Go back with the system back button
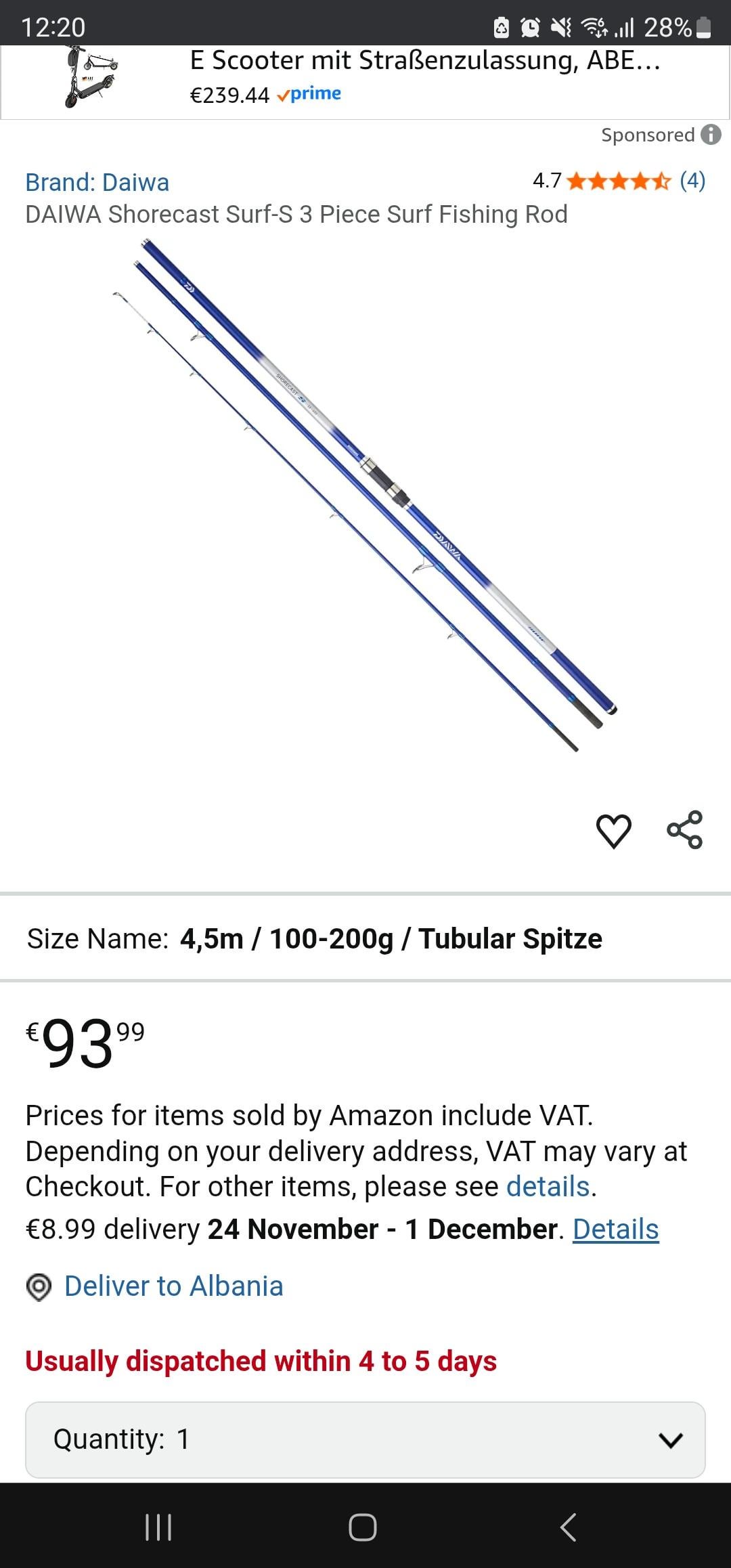This screenshot has height=1568, width=731. 569,1527
